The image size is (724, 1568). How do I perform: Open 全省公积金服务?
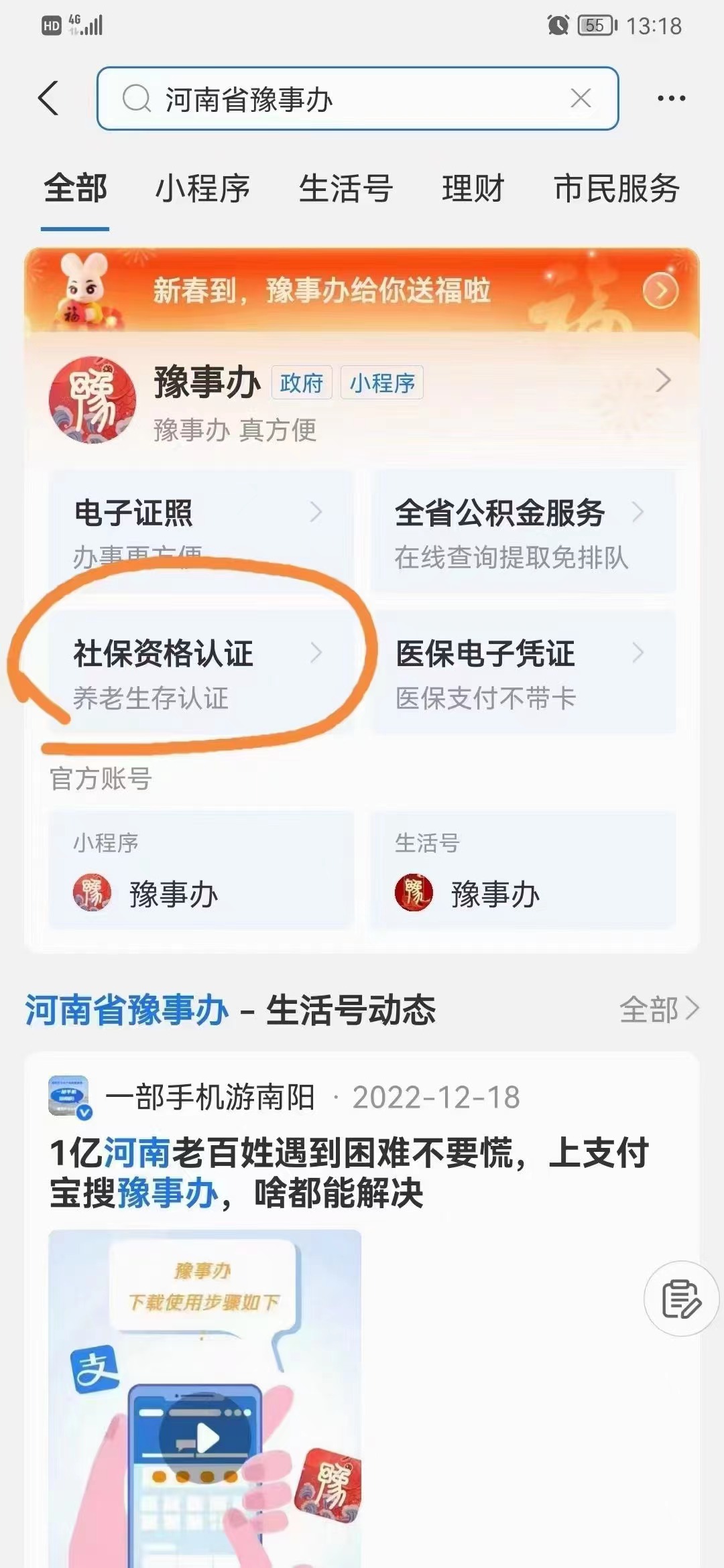click(x=523, y=531)
